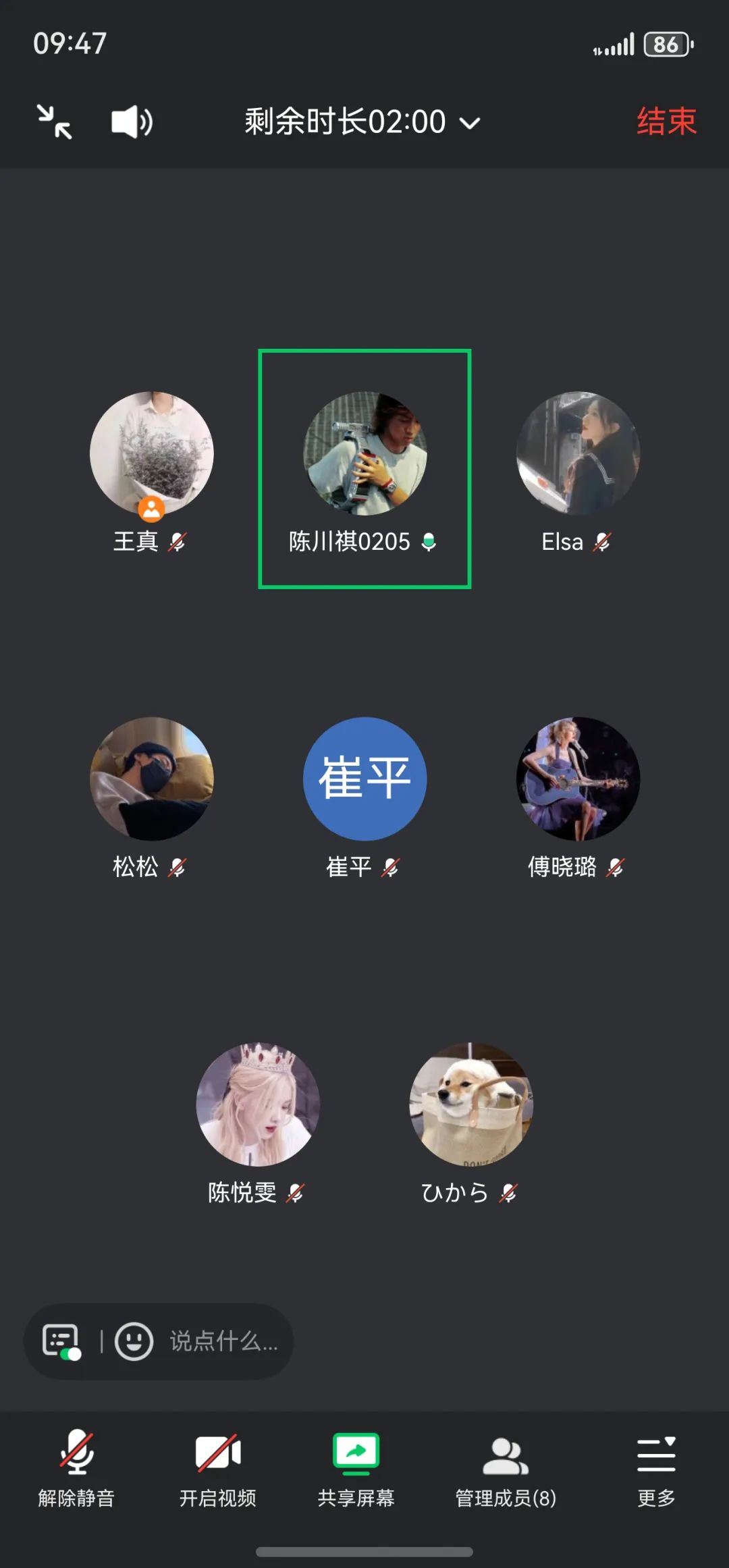Open 崔平's participant tile
Image resolution: width=729 pixels, height=1568 pixels.
[x=364, y=779]
